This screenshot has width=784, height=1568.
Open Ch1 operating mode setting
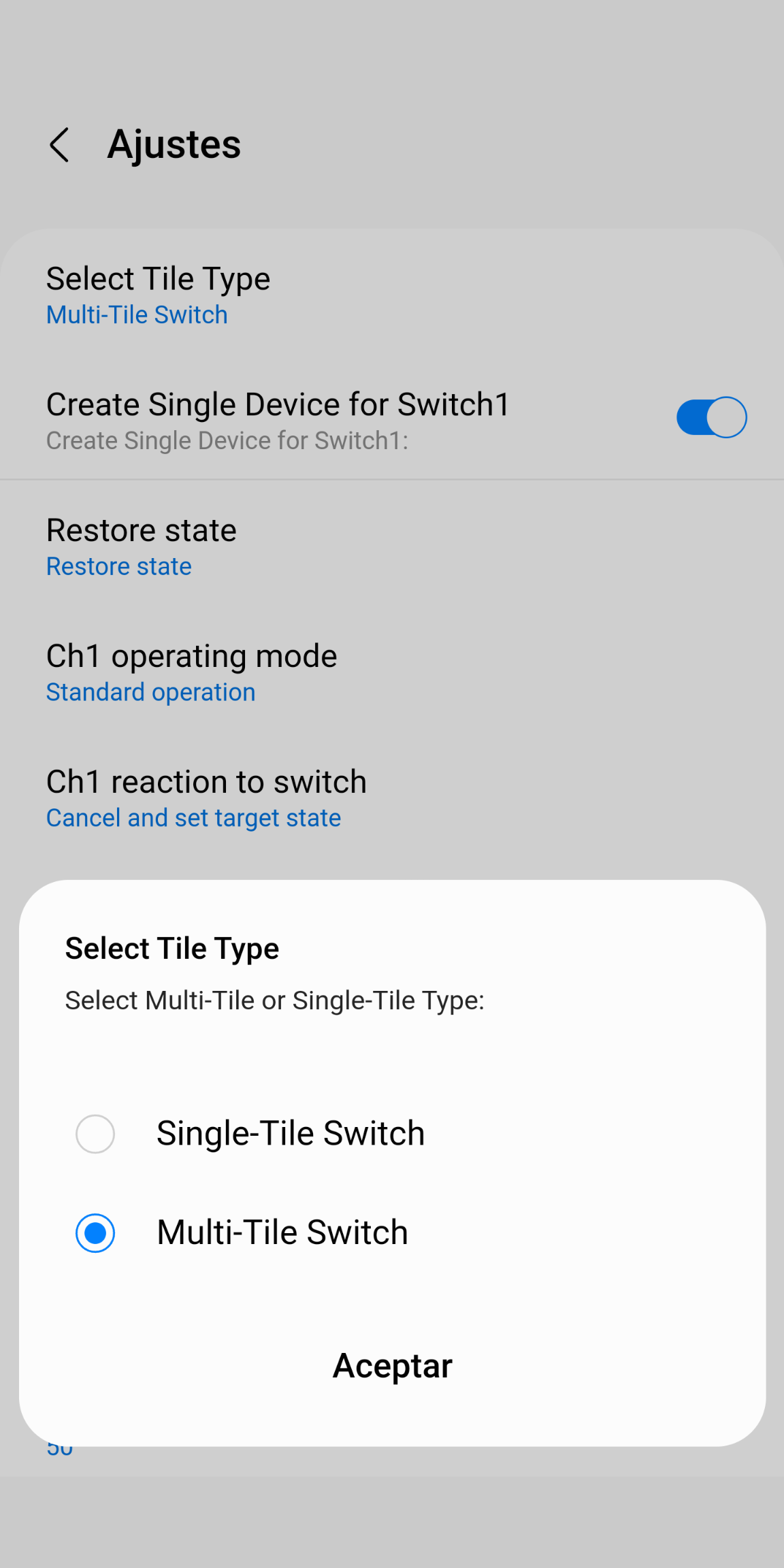191,672
